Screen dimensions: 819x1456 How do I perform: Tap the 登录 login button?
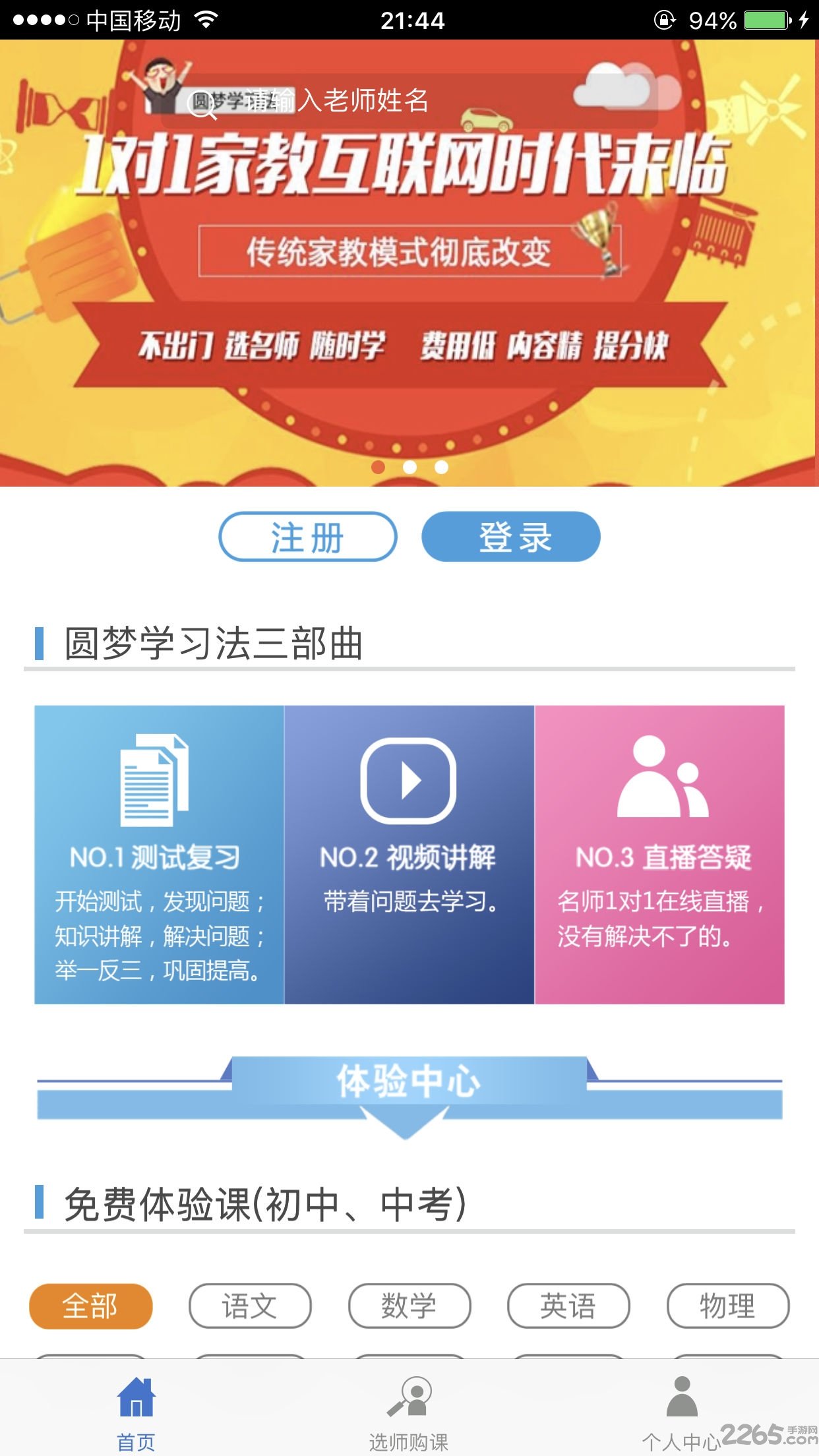pyautogui.click(x=511, y=537)
